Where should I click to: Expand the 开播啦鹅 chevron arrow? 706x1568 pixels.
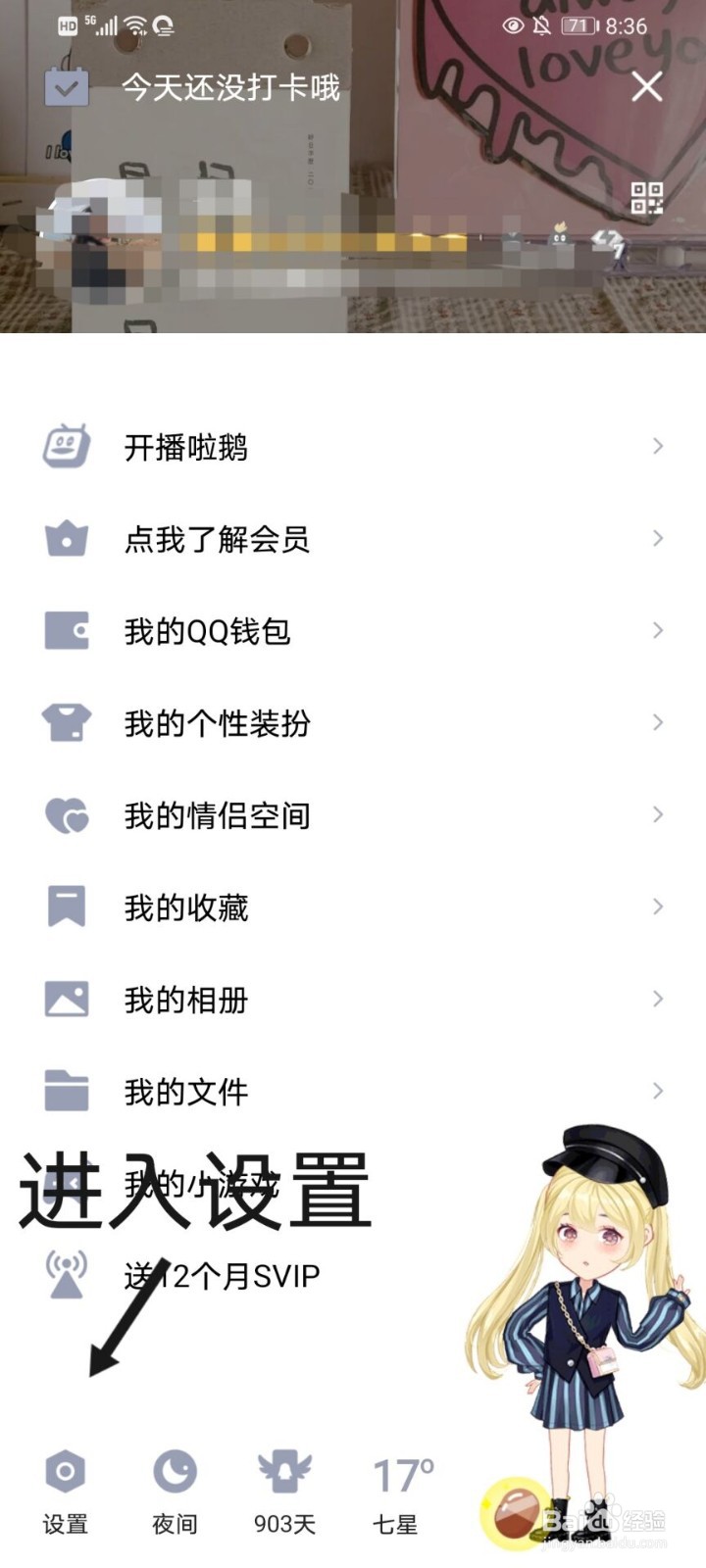tap(656, 446)
